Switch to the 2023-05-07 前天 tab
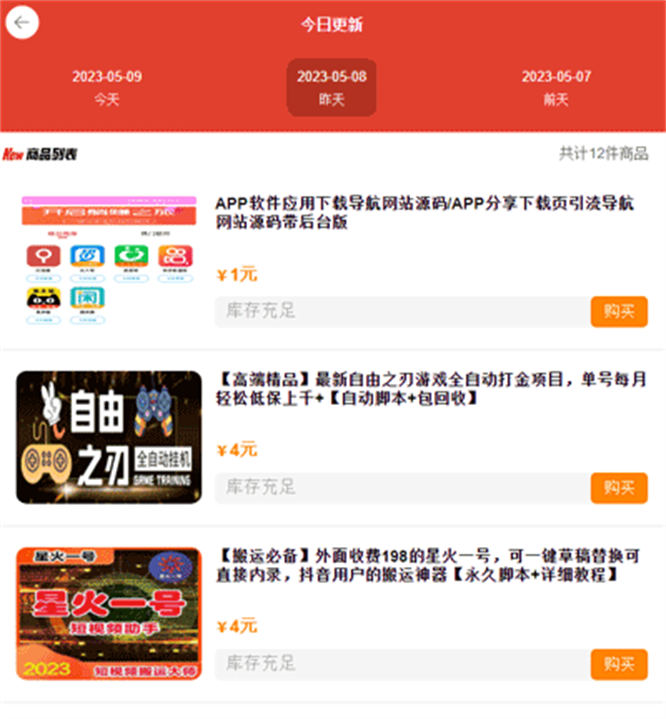The height and width of the screenshot is (719, 666). [x=556, y=87]
